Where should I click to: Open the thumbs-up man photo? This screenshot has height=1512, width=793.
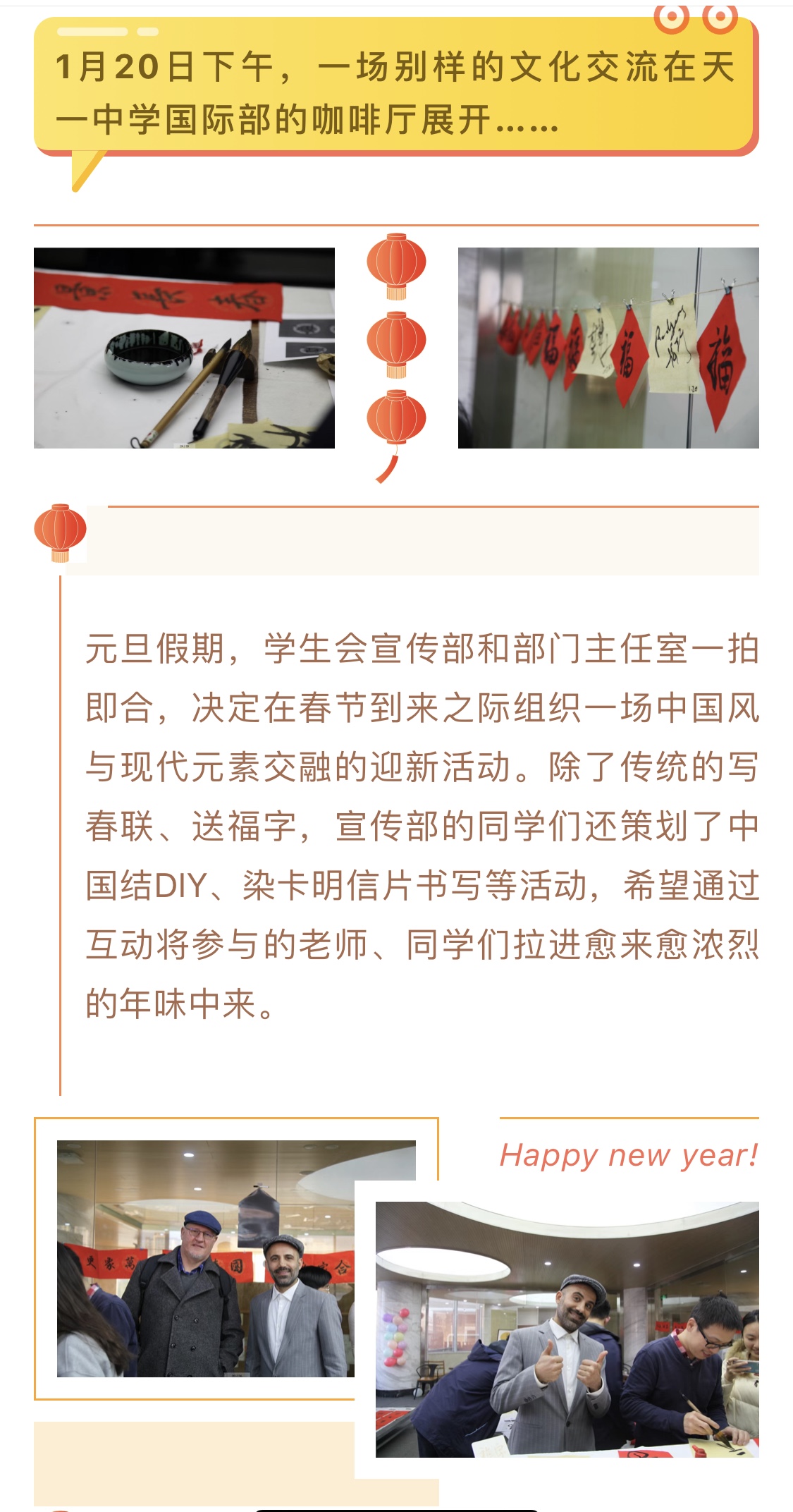coord(567,1329)
